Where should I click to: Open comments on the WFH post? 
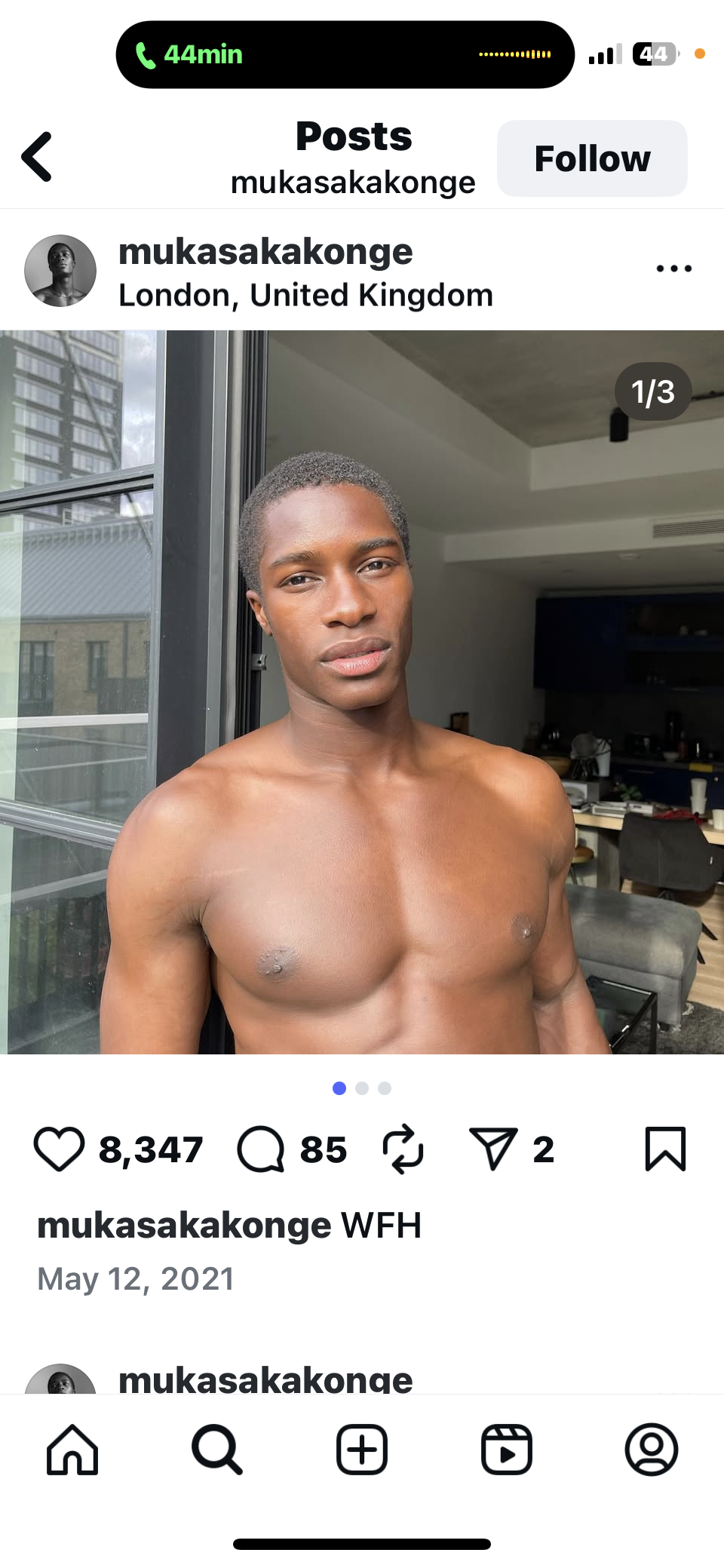click(x=261, y=1149)
